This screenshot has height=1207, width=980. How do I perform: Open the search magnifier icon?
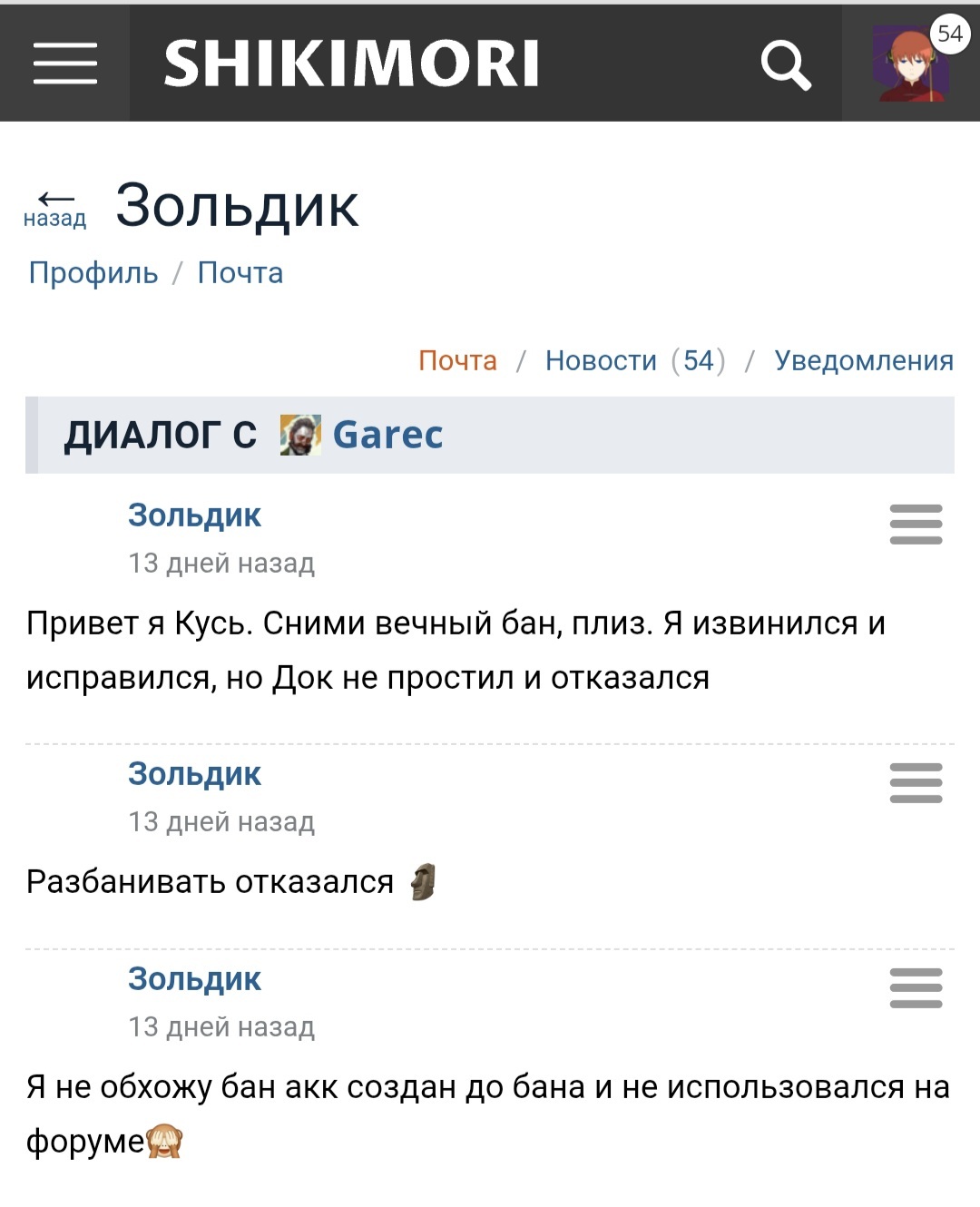785,64
